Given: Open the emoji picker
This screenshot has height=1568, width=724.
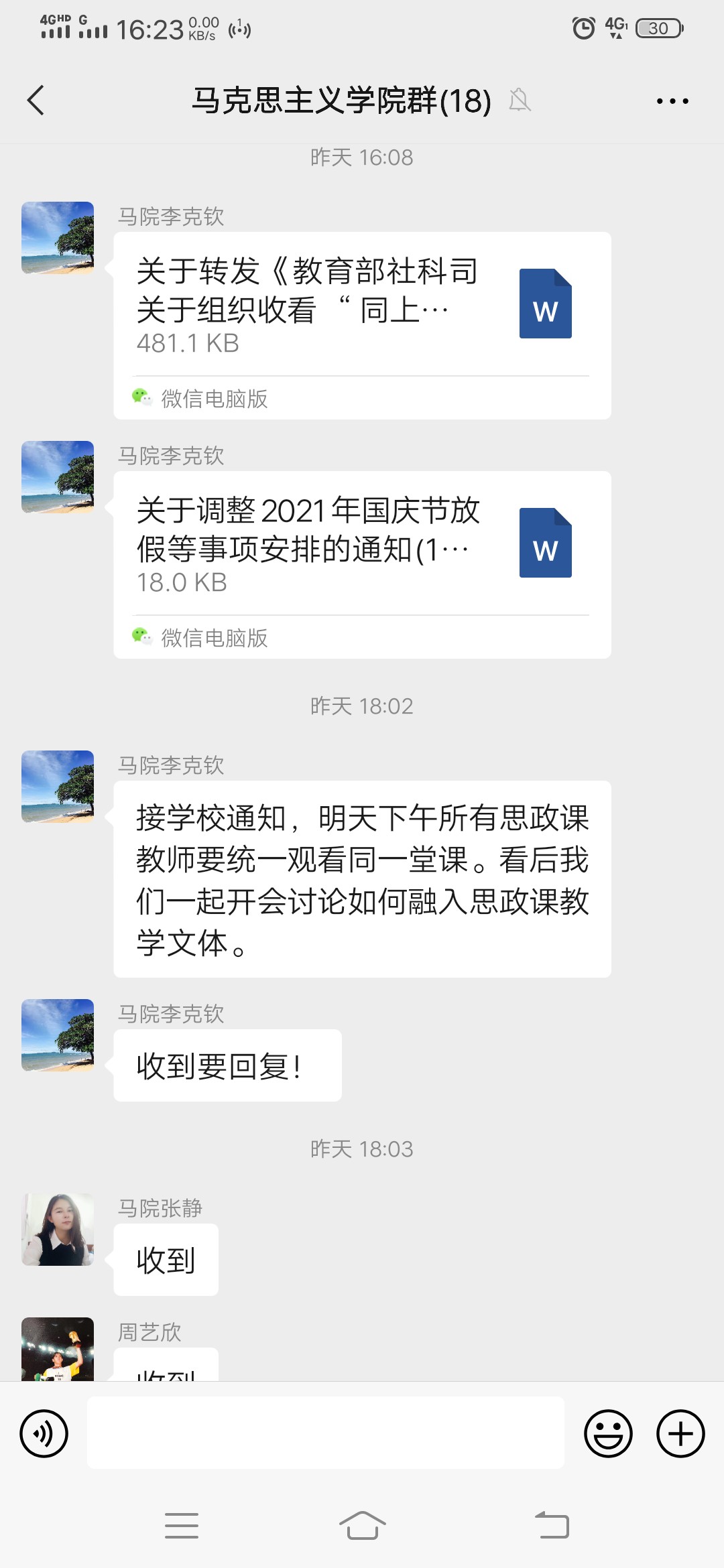Looking at the screenshot, I should coord(608,1433).
